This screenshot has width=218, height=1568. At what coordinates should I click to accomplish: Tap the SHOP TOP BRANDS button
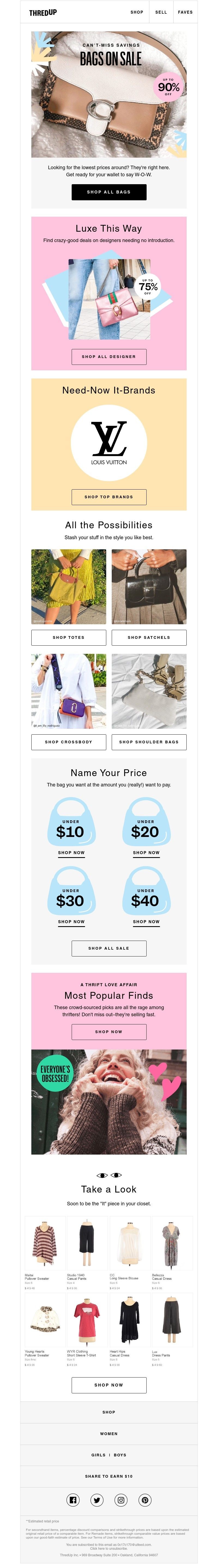tap(109, 497)
